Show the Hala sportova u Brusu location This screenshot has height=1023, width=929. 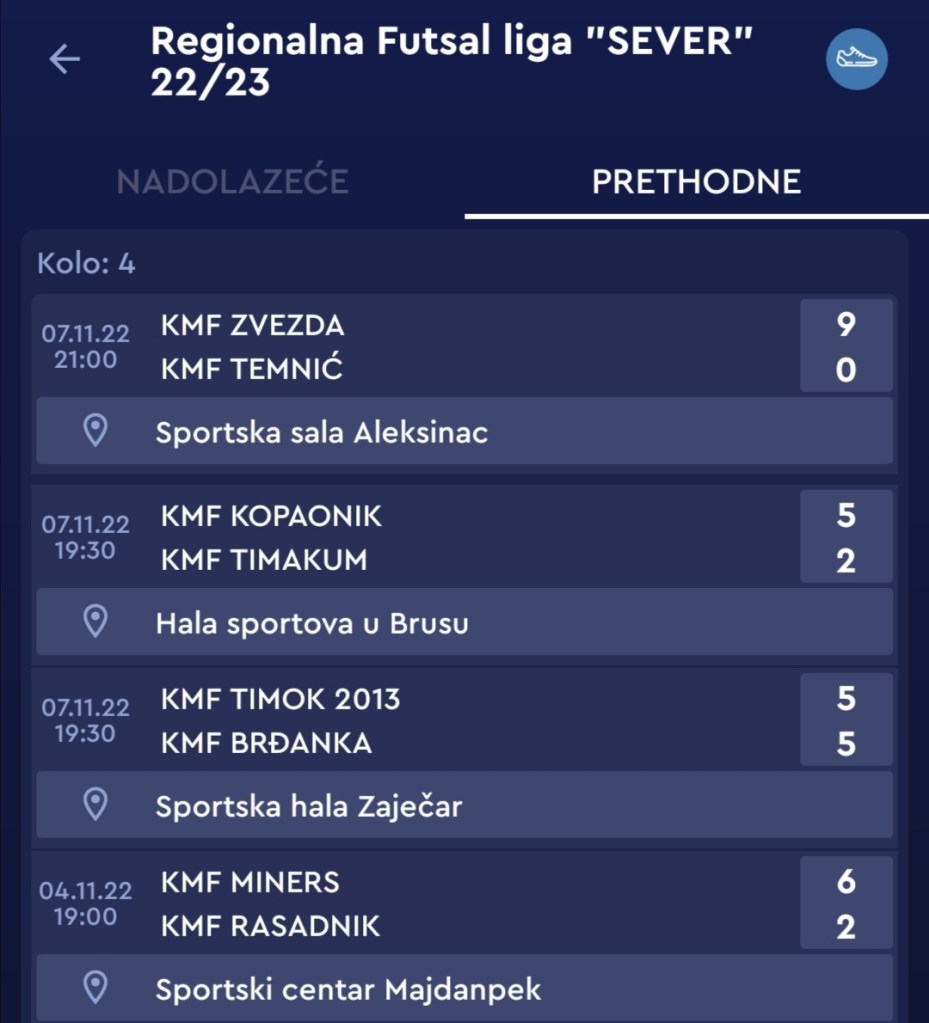[464, 623]
